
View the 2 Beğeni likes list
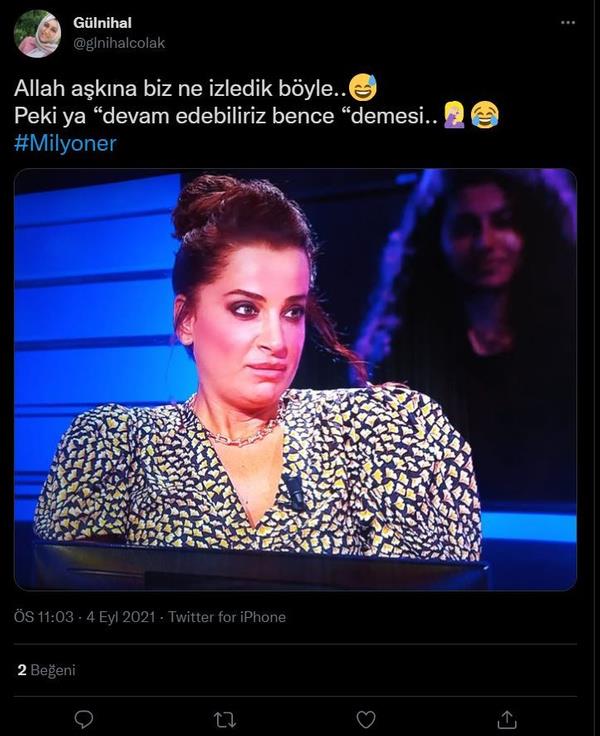[x=47, y=670]
